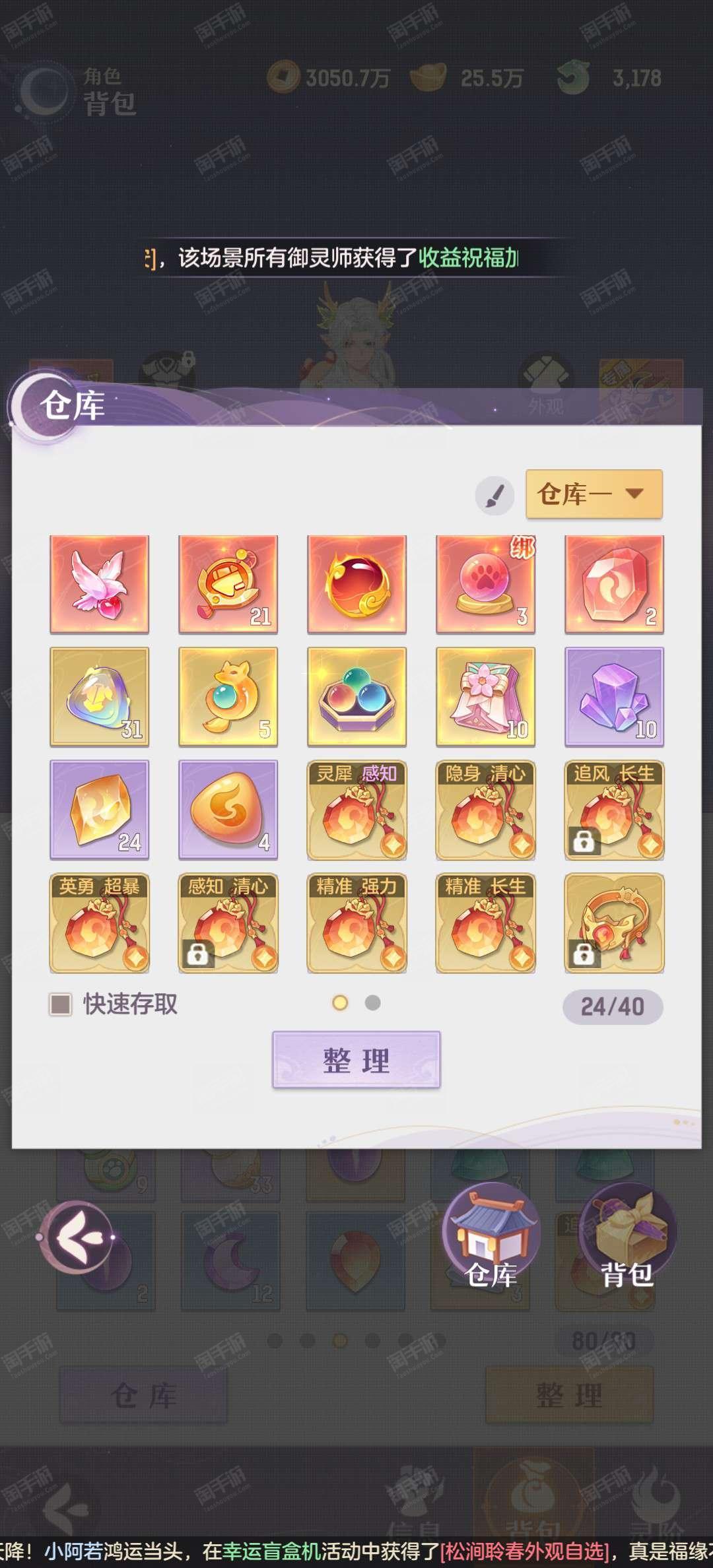Select the 灵犀 感知 pouch item
This screenshot has width=713, height=1568.
(x=357, y=810)
